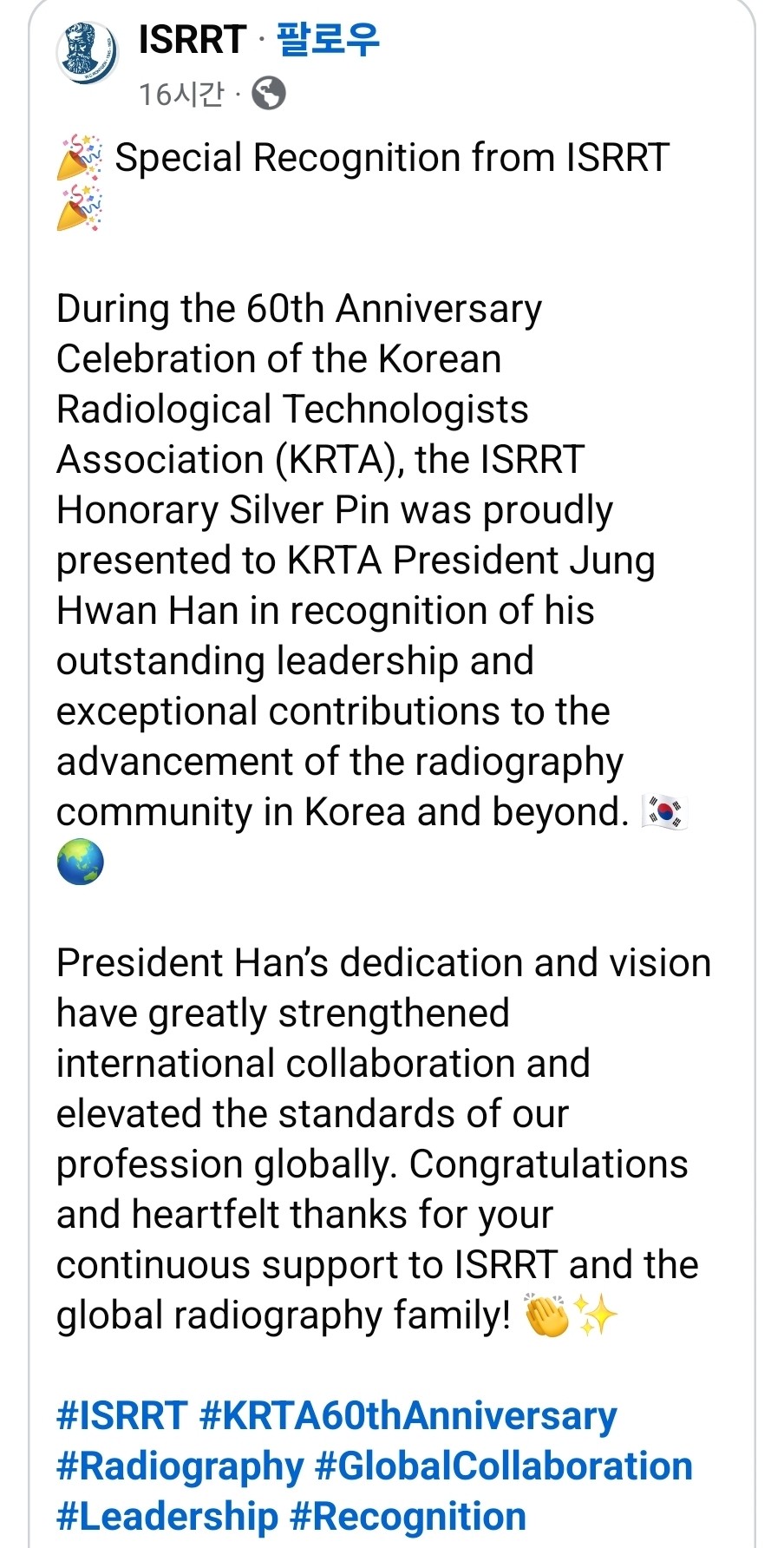Screen dimensions: 784x1548
Task: Follow ISRRT via 팔로우 link
Action: [x=328, y=40]
